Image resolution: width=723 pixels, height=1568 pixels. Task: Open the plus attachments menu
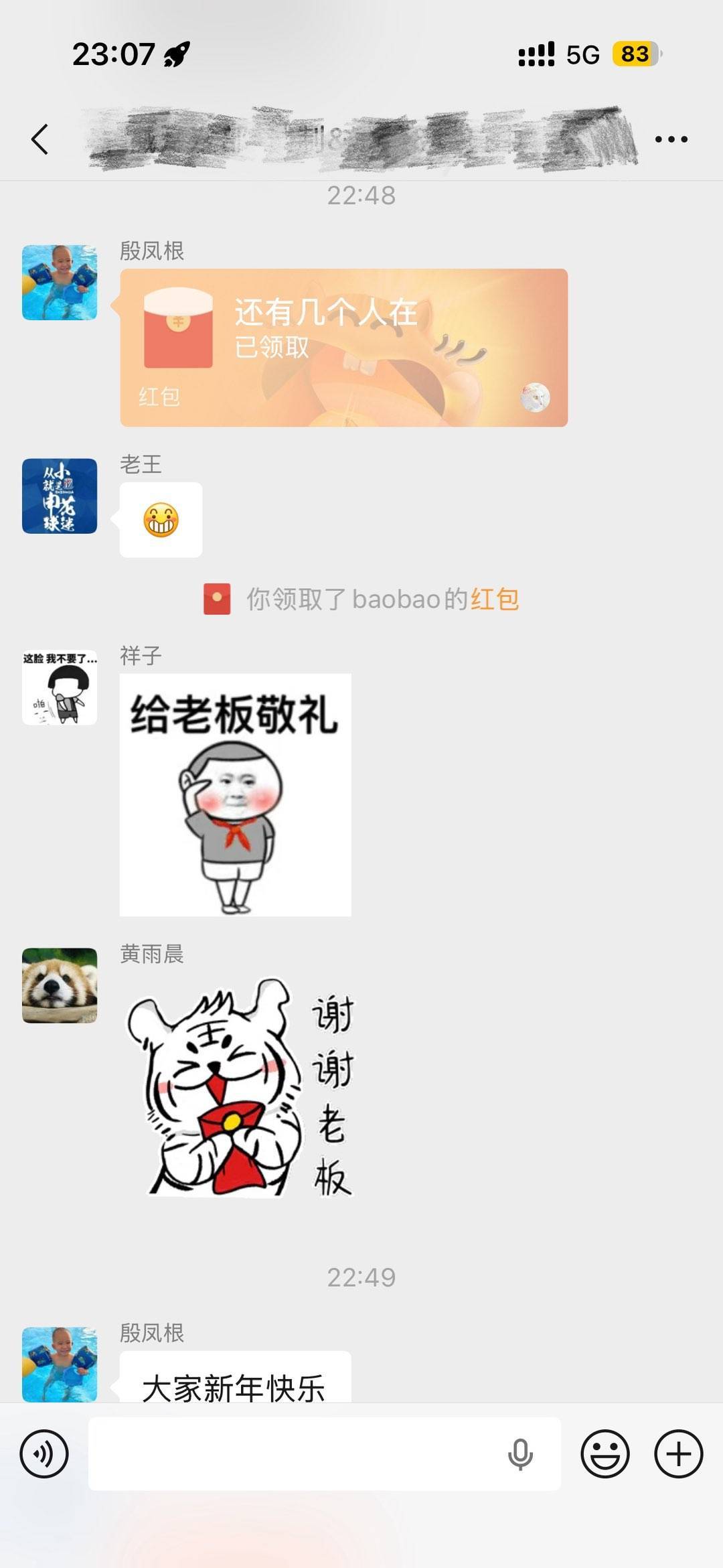[x=678, y=1453]
